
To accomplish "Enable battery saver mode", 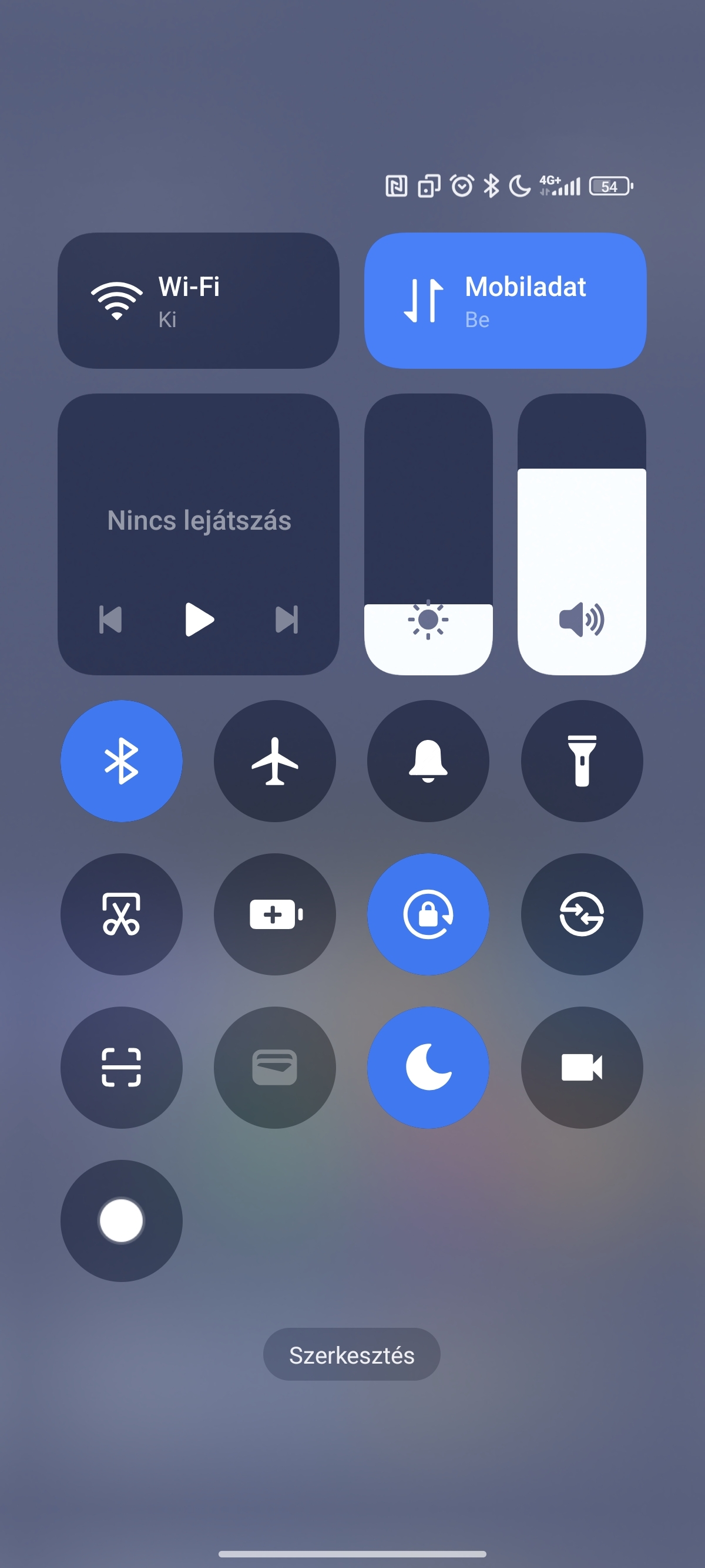I will coord(274,914).
